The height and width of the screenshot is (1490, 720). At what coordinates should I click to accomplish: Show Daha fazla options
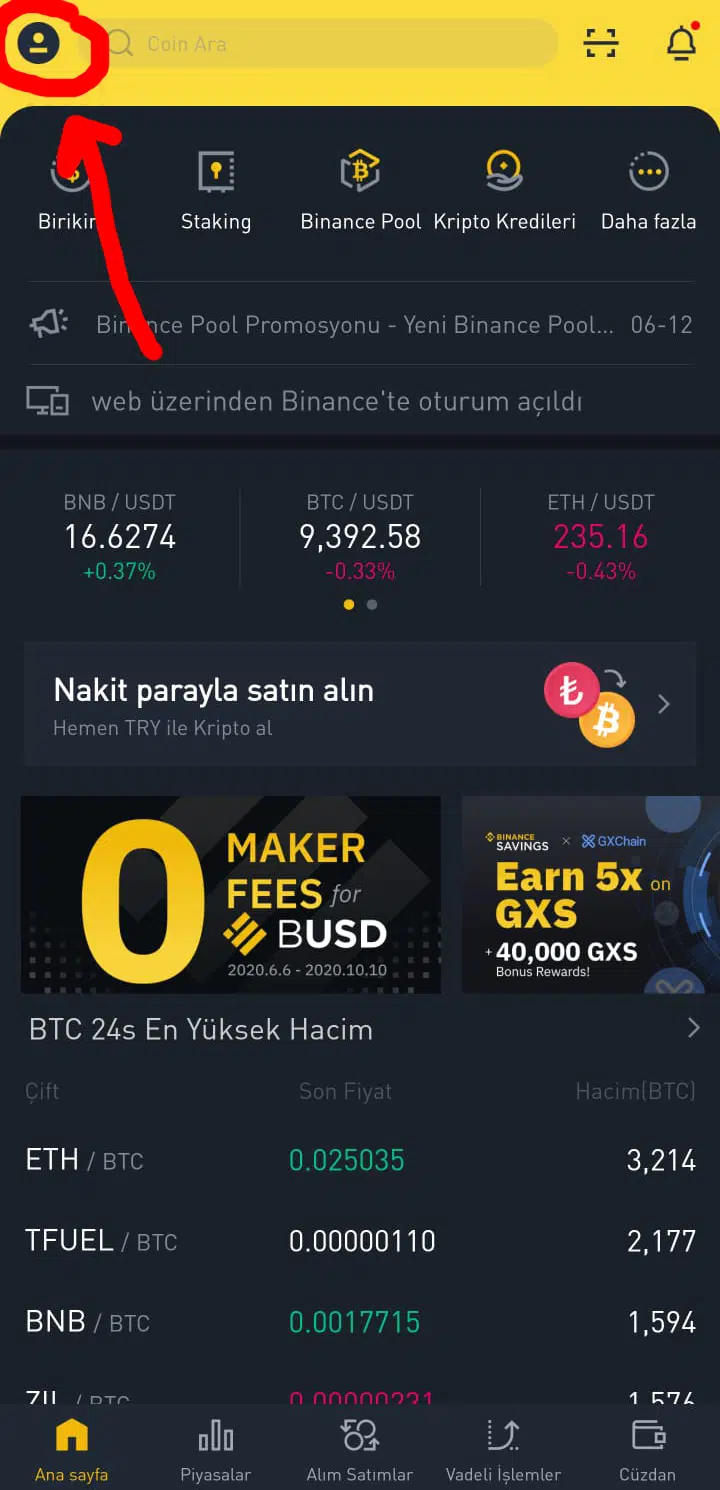(648, 192)
